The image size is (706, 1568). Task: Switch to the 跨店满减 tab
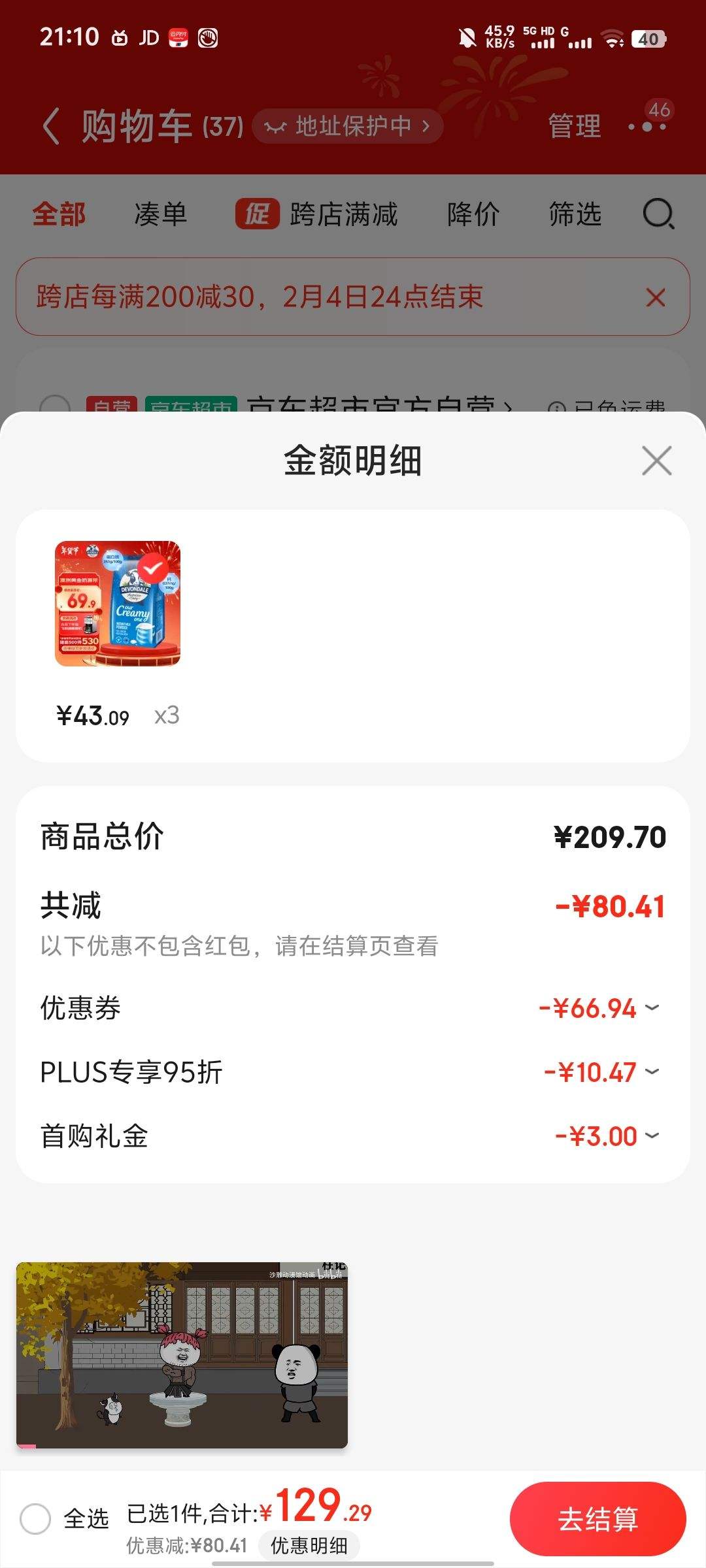click(317, 214)
